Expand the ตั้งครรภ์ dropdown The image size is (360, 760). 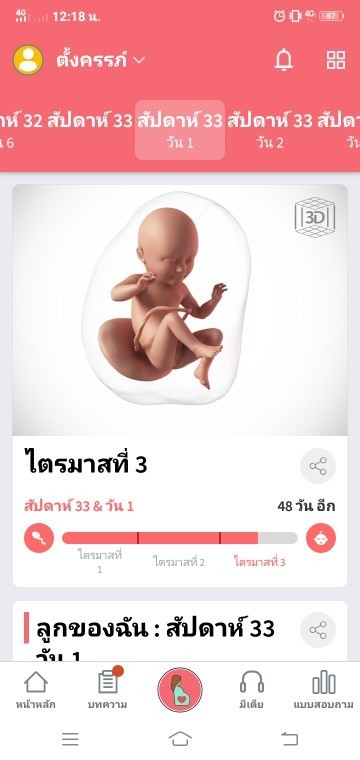(100, 61)
